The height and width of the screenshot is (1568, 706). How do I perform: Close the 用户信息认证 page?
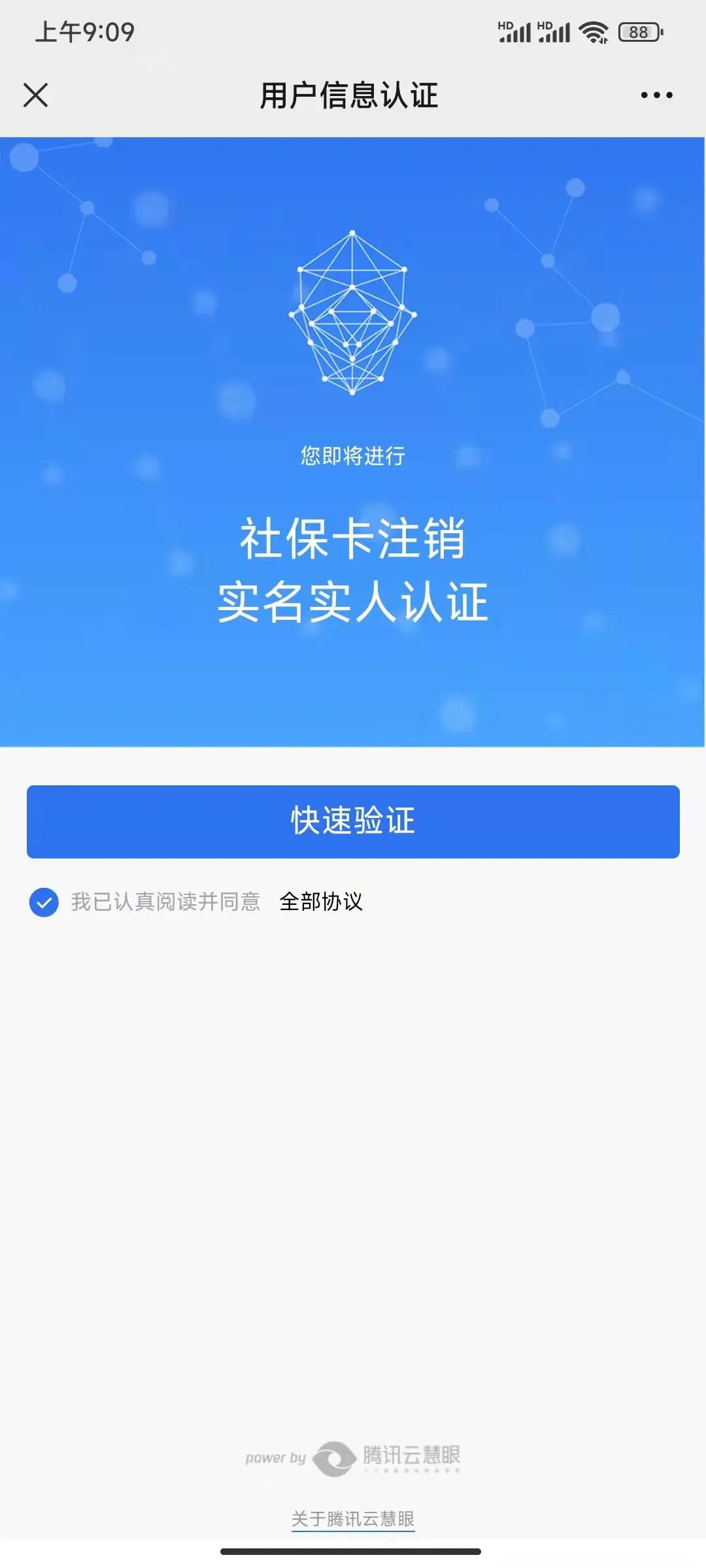pyautogui.click(x=36, y=95)
